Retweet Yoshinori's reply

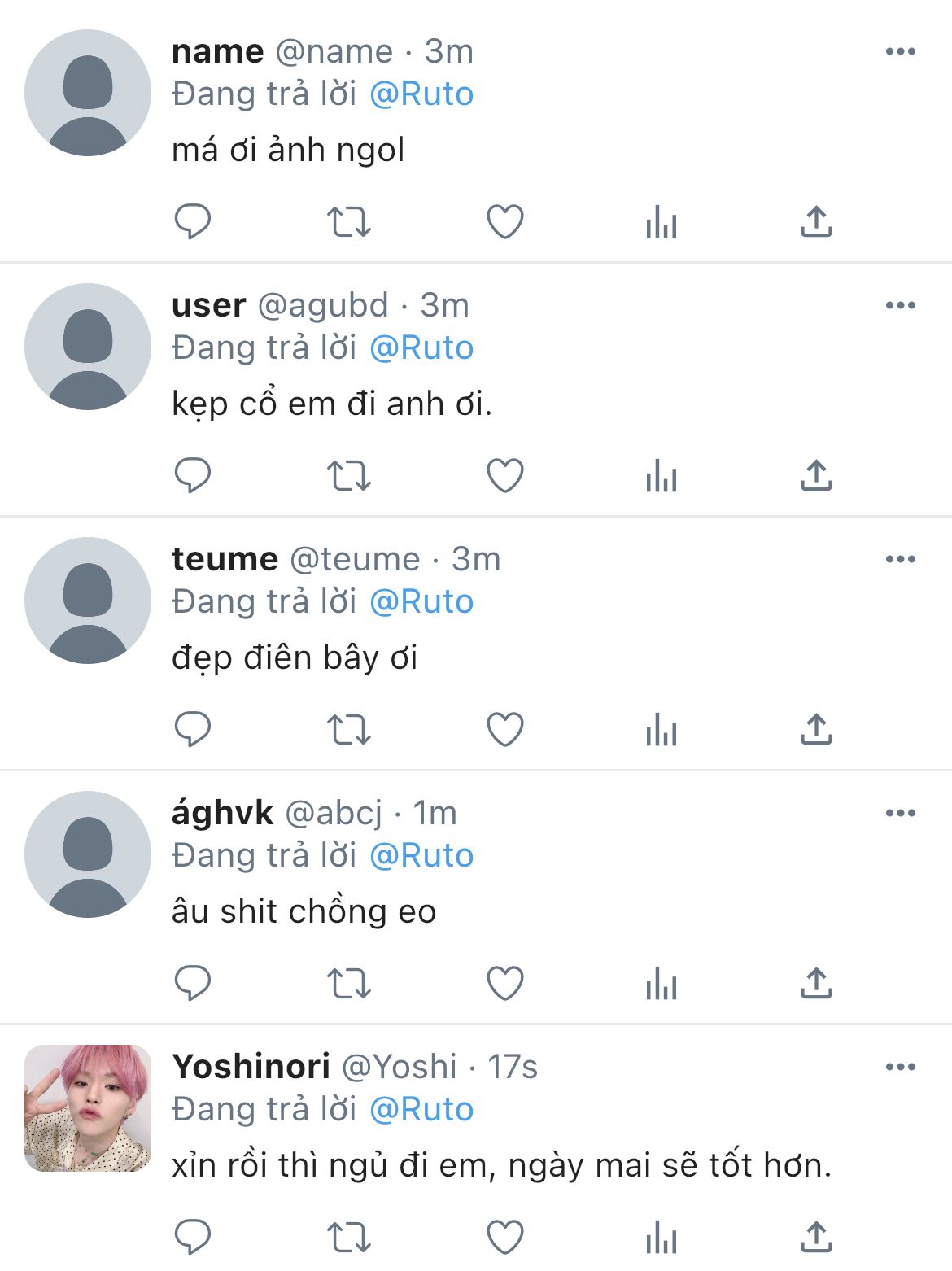348,1237
